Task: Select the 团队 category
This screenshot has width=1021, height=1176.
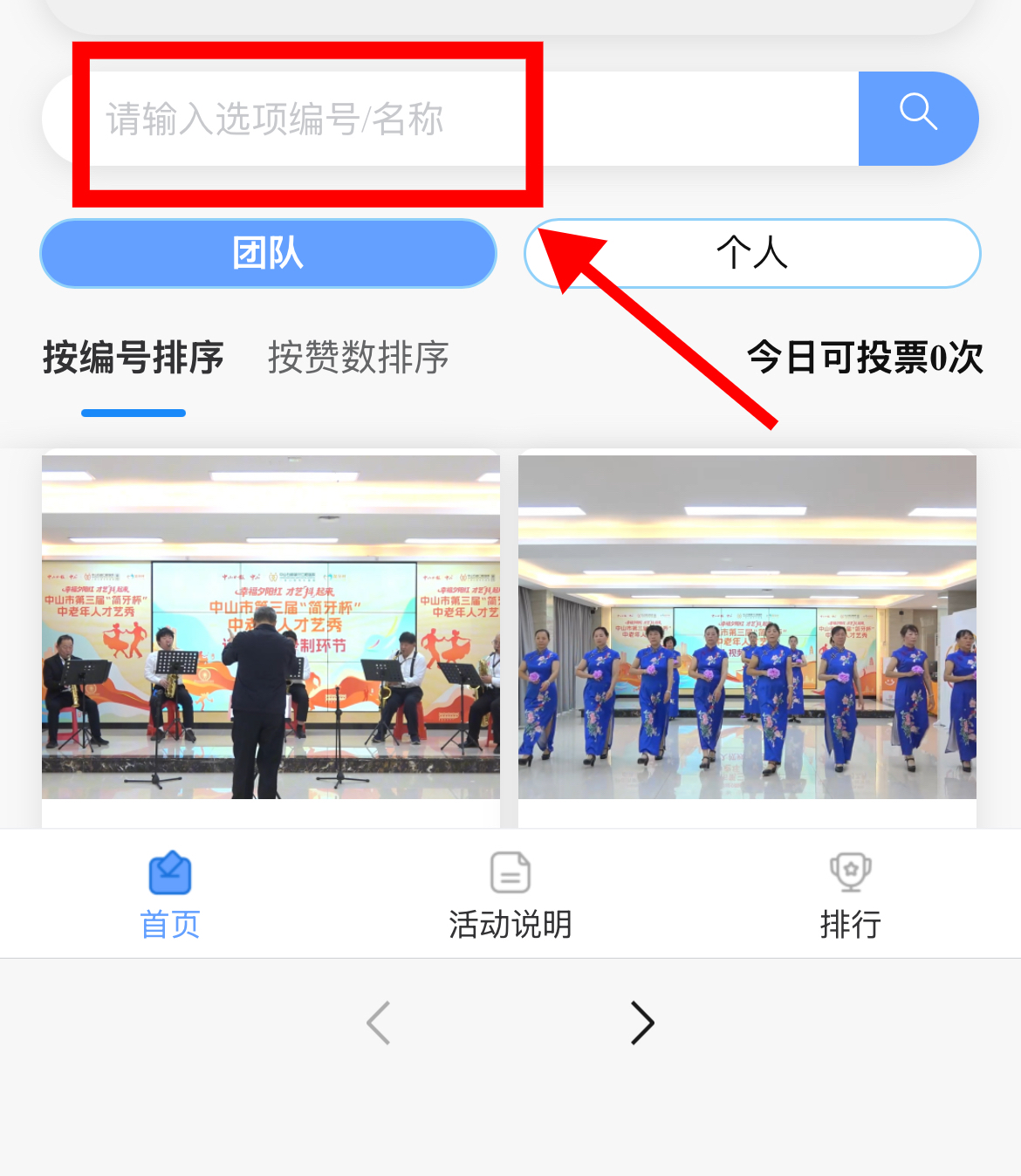Action: 268,254
